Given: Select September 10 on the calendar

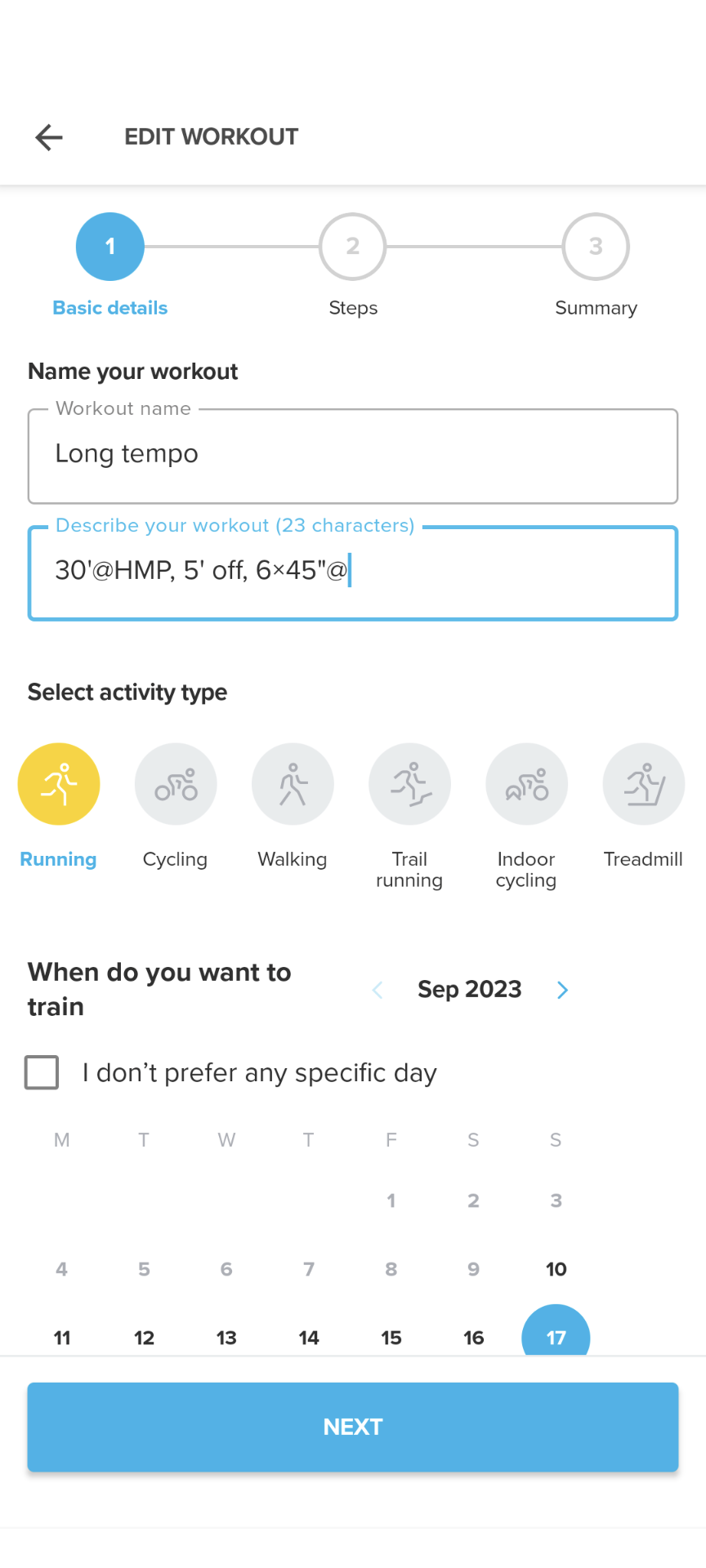Looking at the screenshot, I should point(556,1269).
